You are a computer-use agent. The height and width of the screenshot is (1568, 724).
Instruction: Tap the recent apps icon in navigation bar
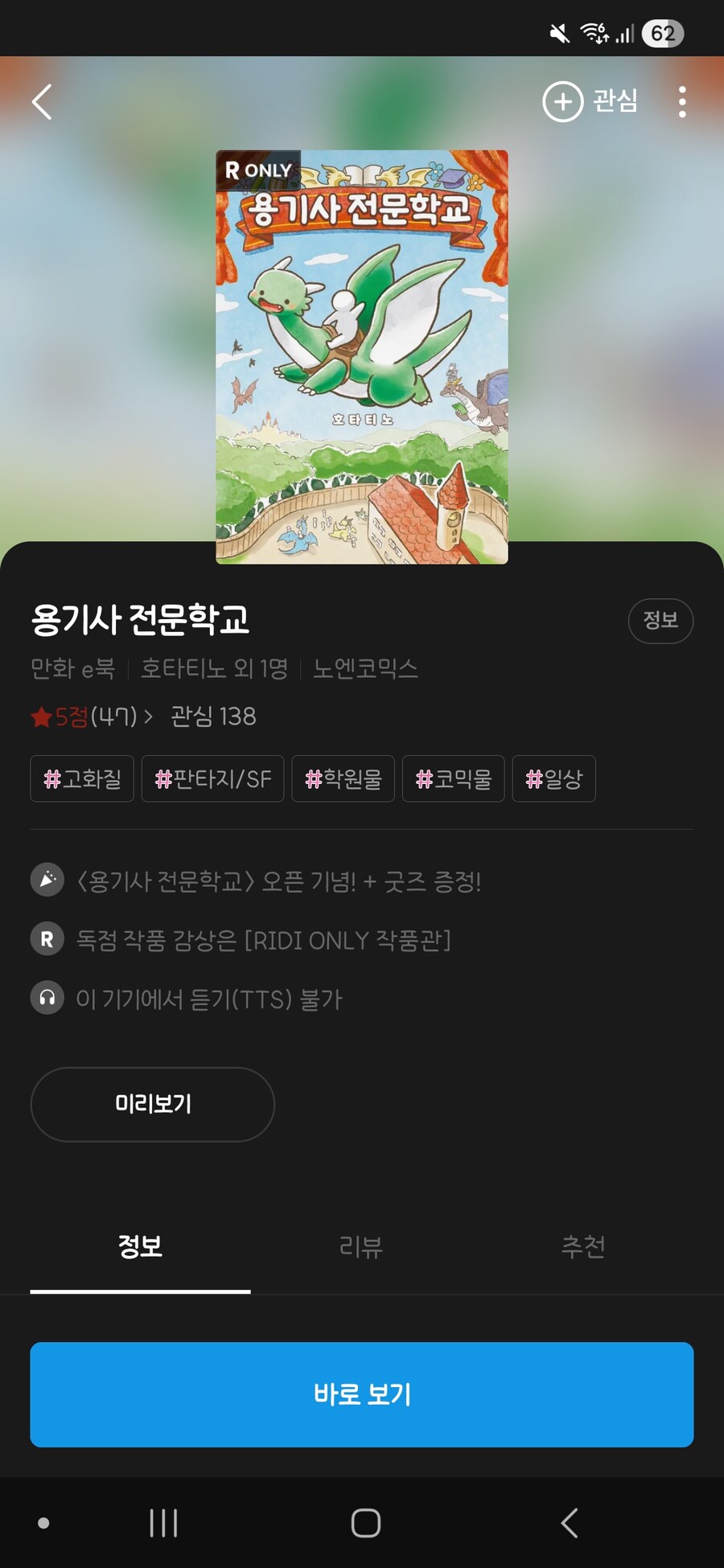(x=162, y=1522)
